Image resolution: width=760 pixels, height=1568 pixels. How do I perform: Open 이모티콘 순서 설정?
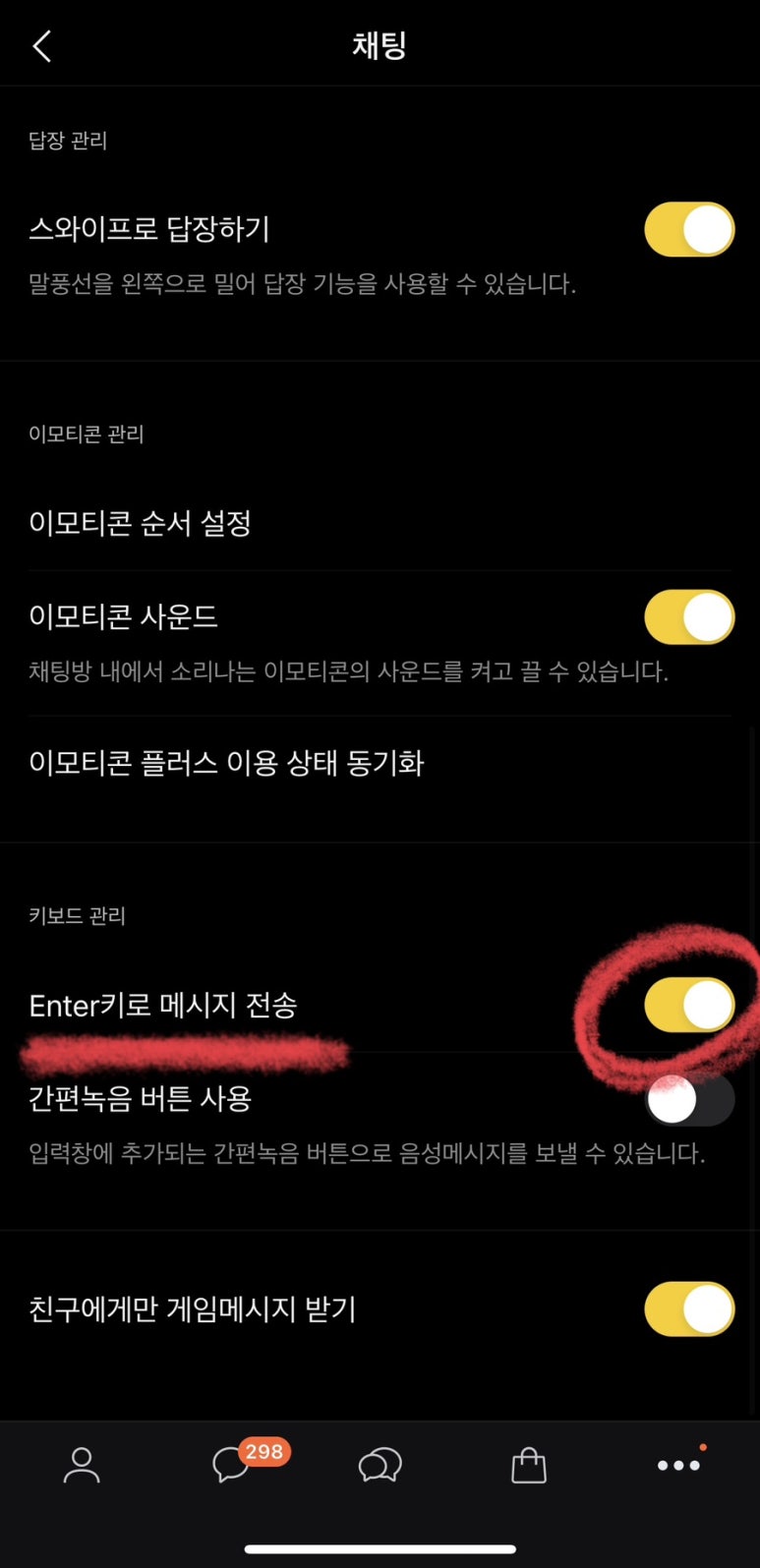click(x=140, y=523)
